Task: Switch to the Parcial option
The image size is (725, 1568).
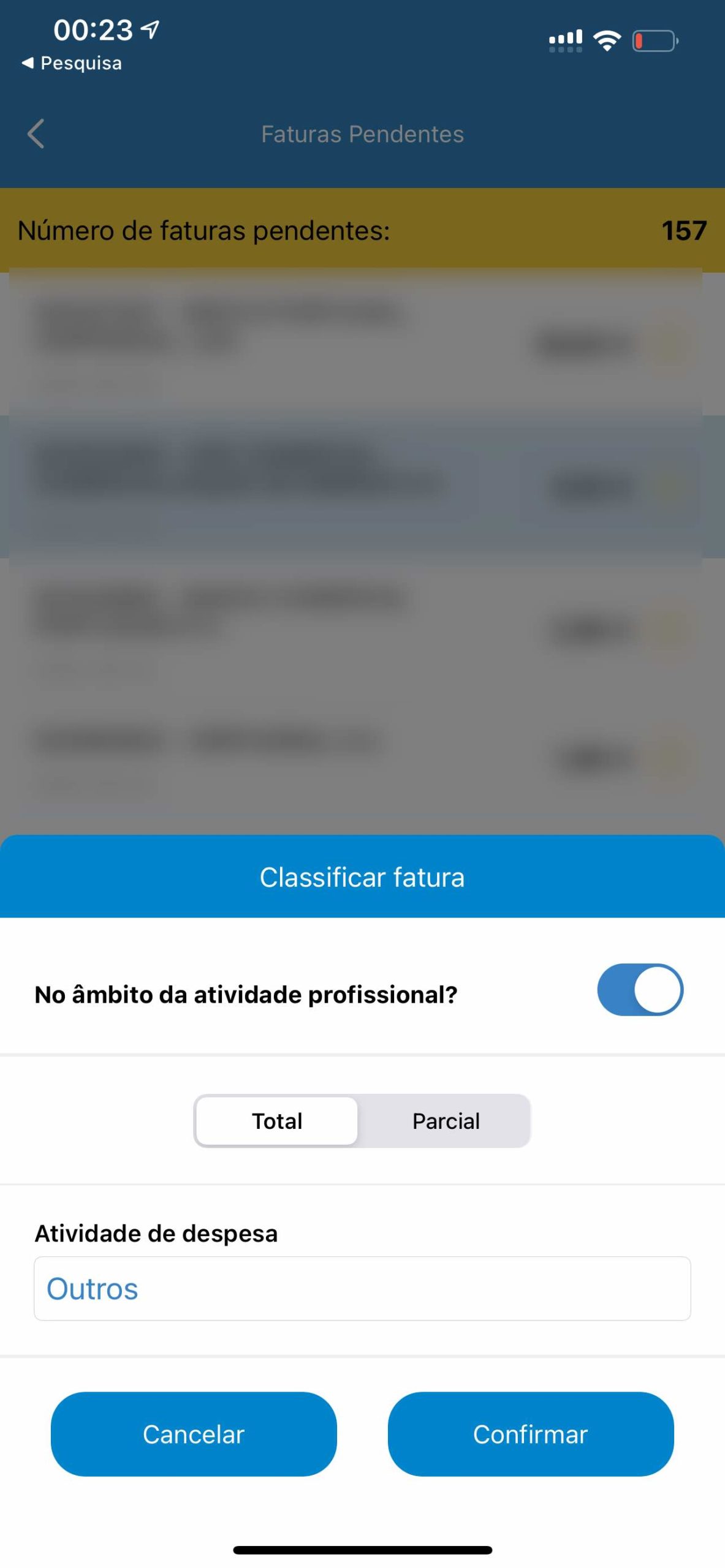Action: [x=446, y=1120]
